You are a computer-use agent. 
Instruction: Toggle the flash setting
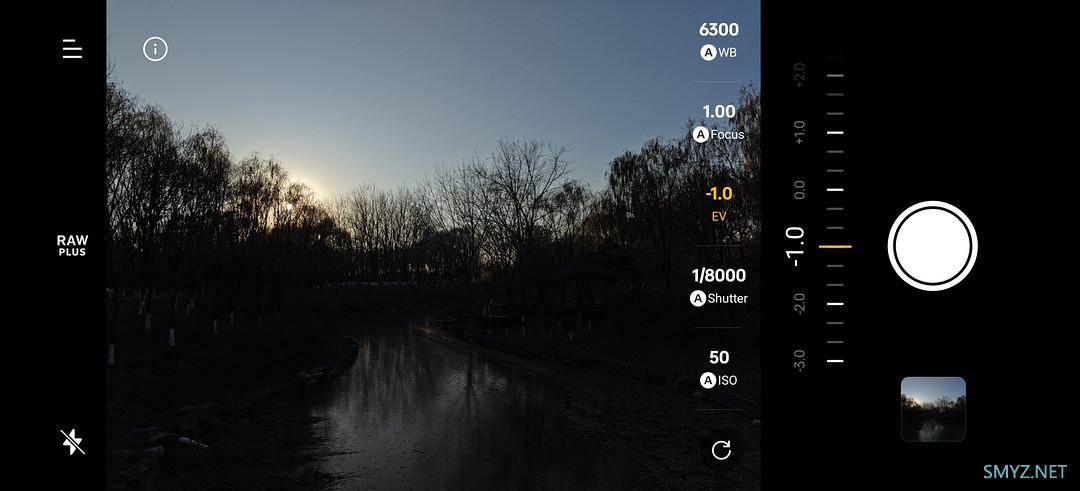pos(72,441)
